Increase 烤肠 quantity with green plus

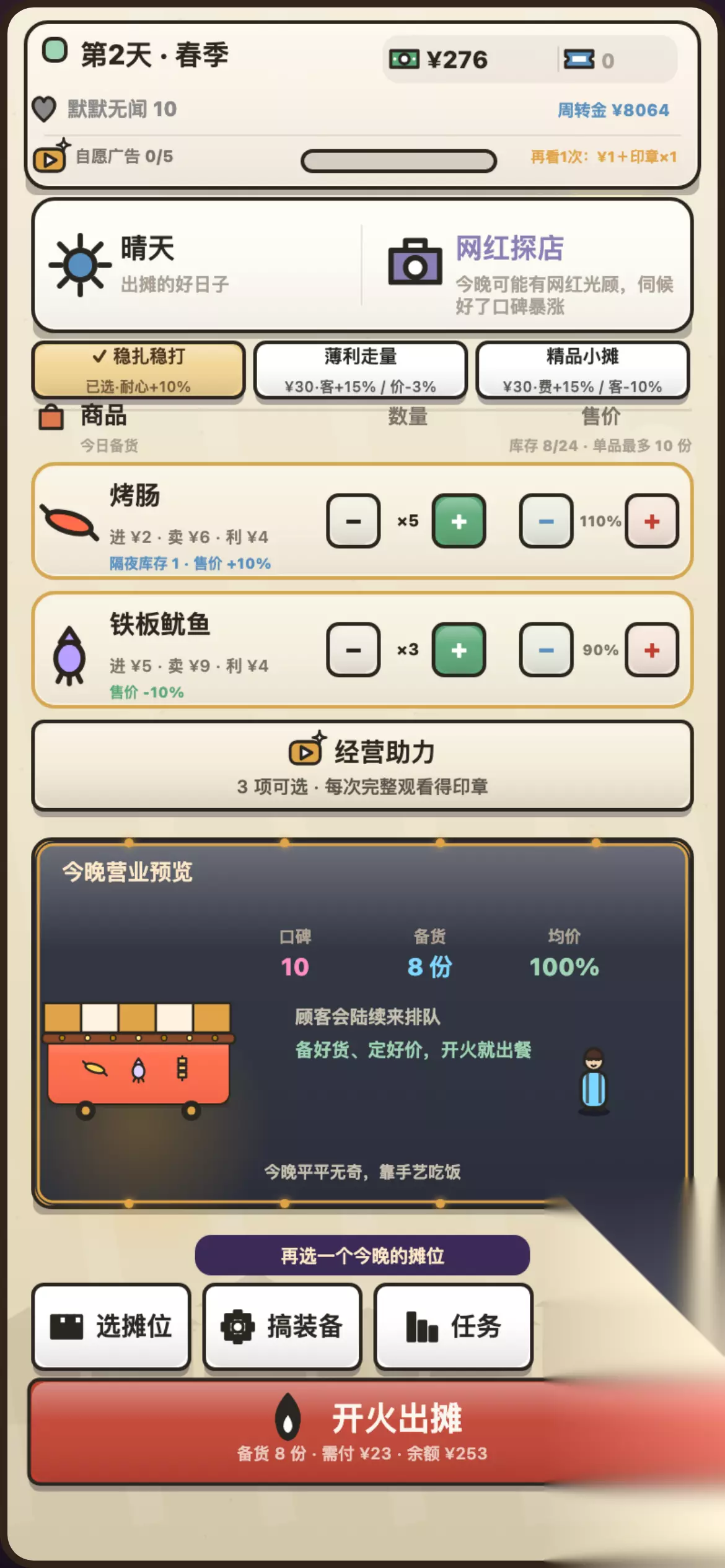(459, 521)
